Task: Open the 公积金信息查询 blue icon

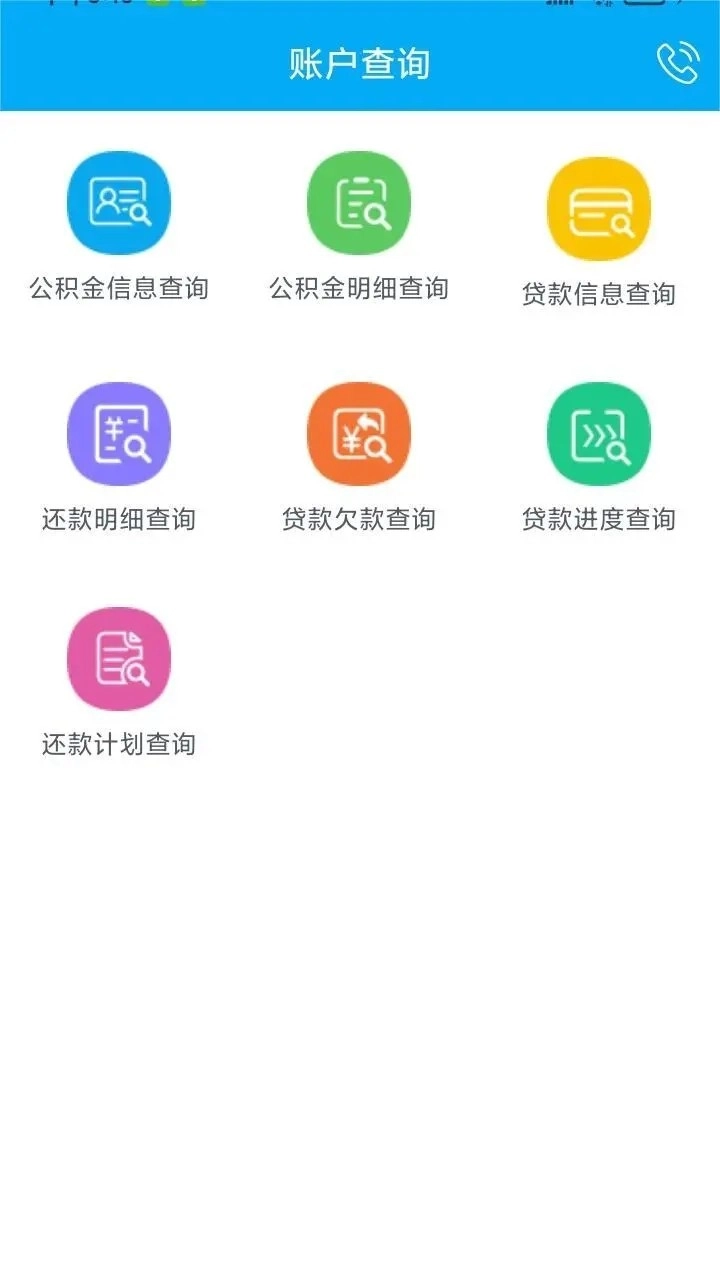Action: point(118,202)
